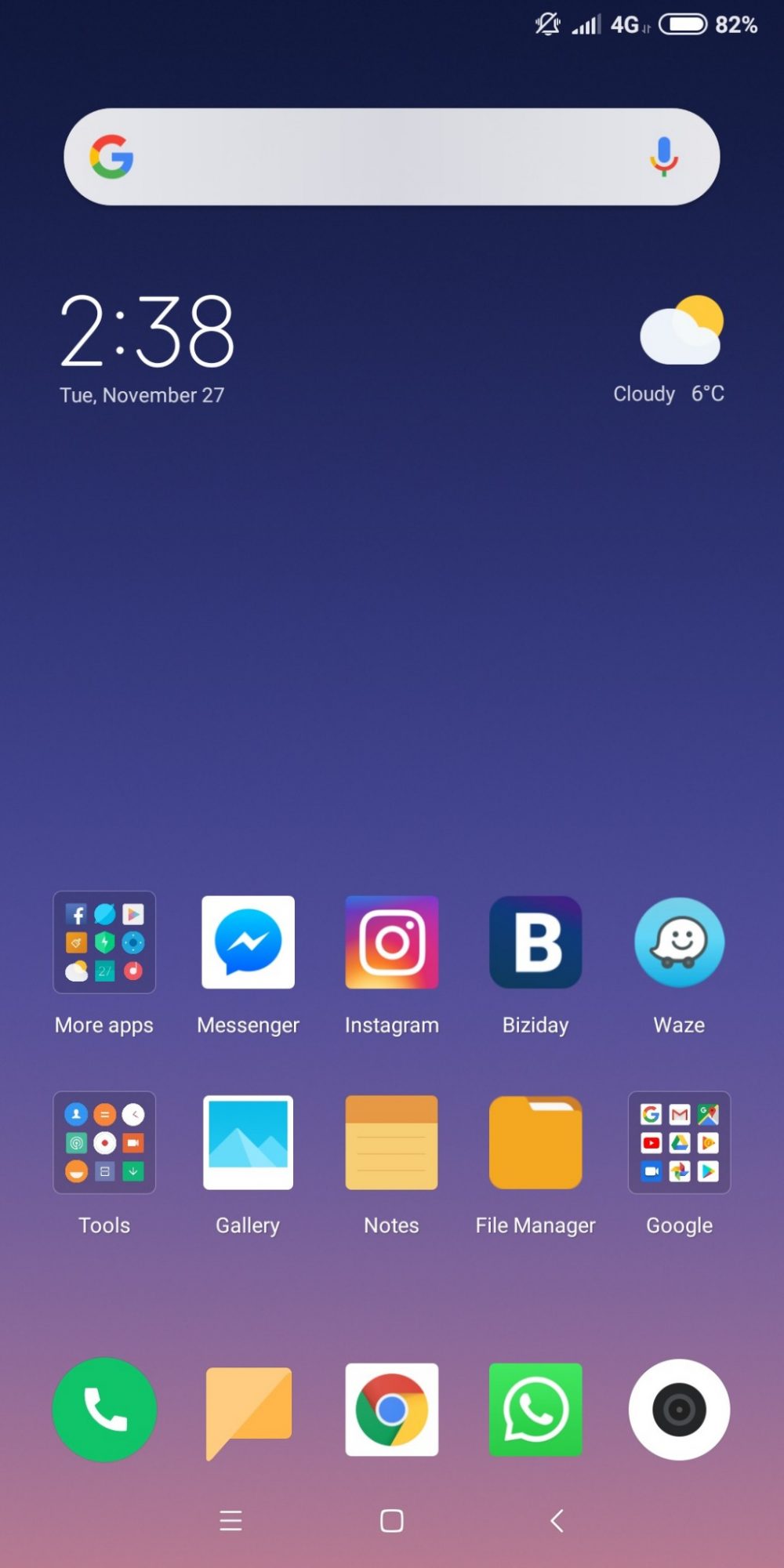This screenshot has height=1568, width=784.
Task: Open the More apps folder
Action: click(104, 942)
